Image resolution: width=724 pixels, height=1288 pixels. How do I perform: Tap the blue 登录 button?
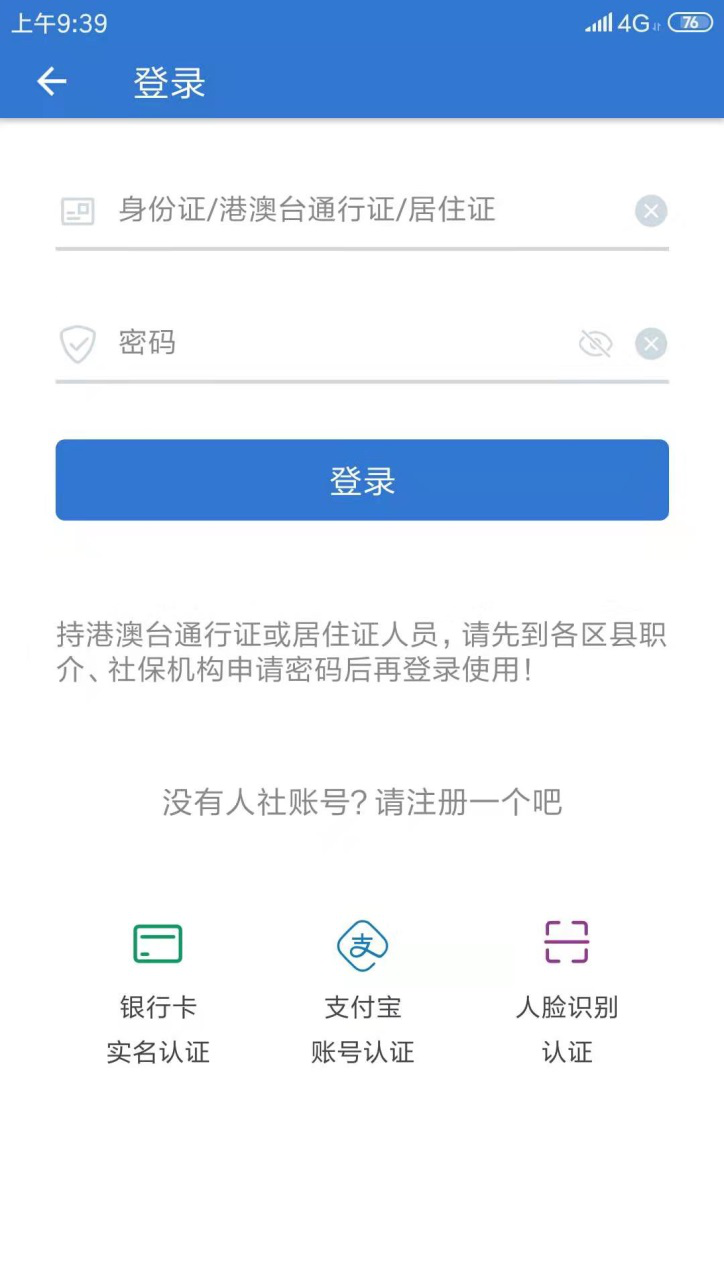(362, 480)
